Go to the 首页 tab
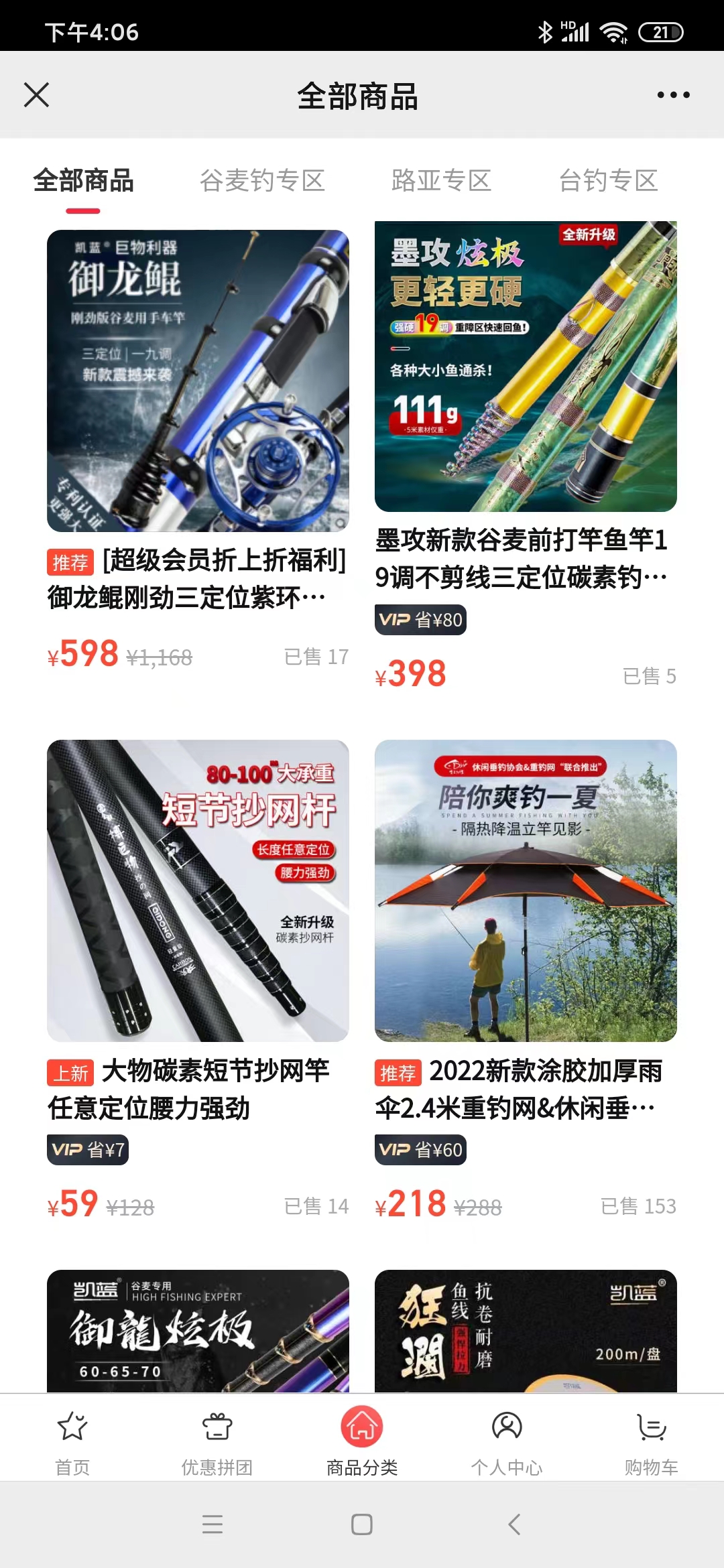 [72, 1439]
